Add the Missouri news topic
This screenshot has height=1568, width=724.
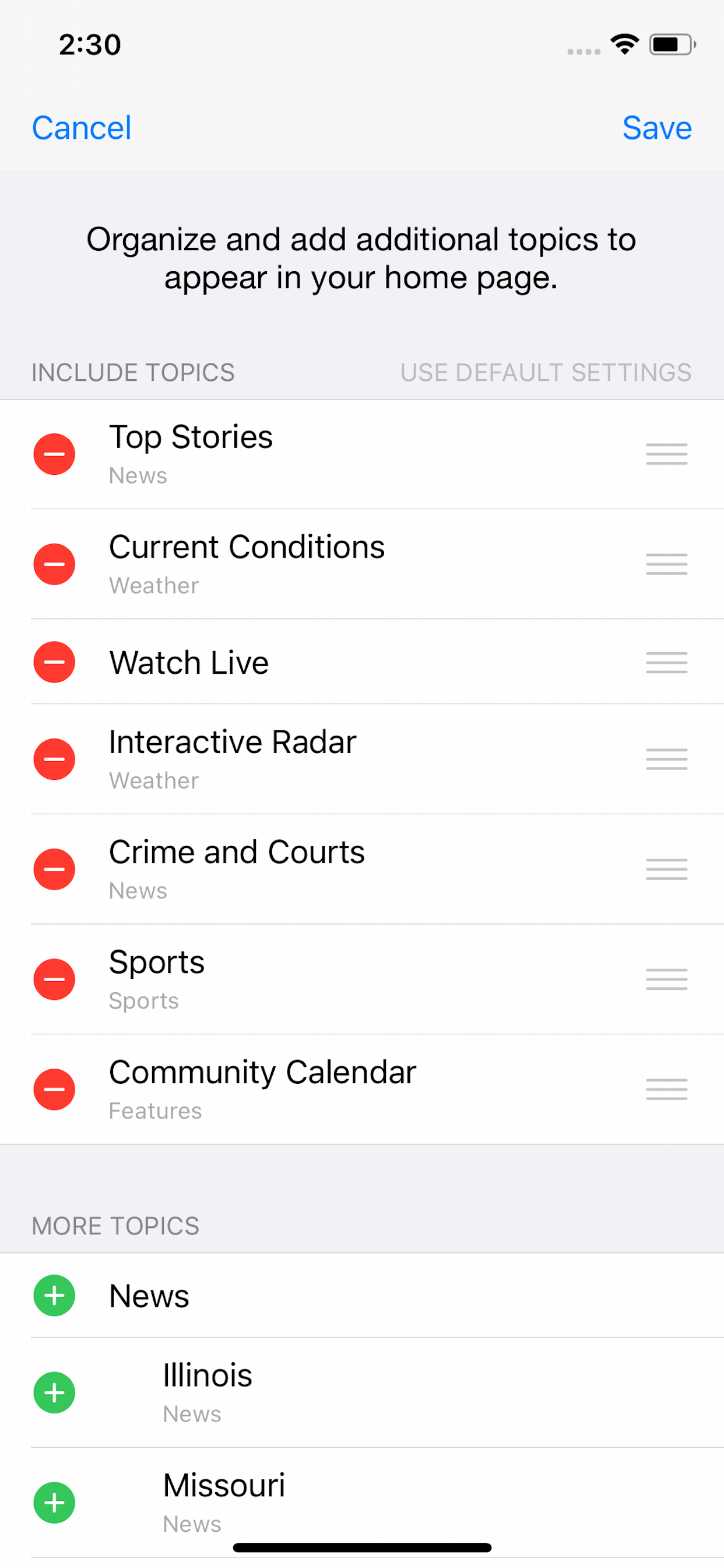point(54,1503)
